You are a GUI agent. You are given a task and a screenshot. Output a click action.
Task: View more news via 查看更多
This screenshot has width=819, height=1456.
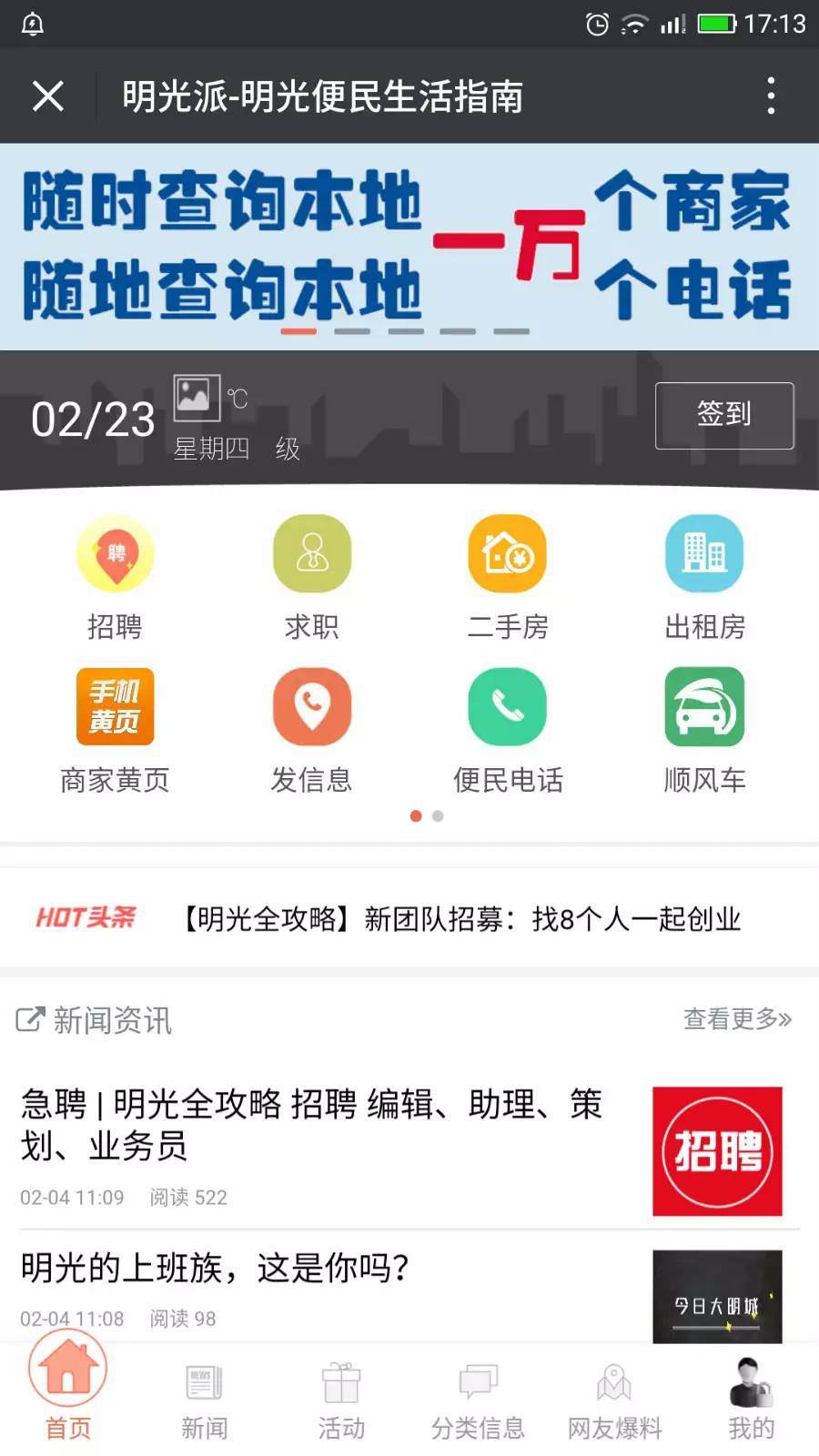(738, 1019)
